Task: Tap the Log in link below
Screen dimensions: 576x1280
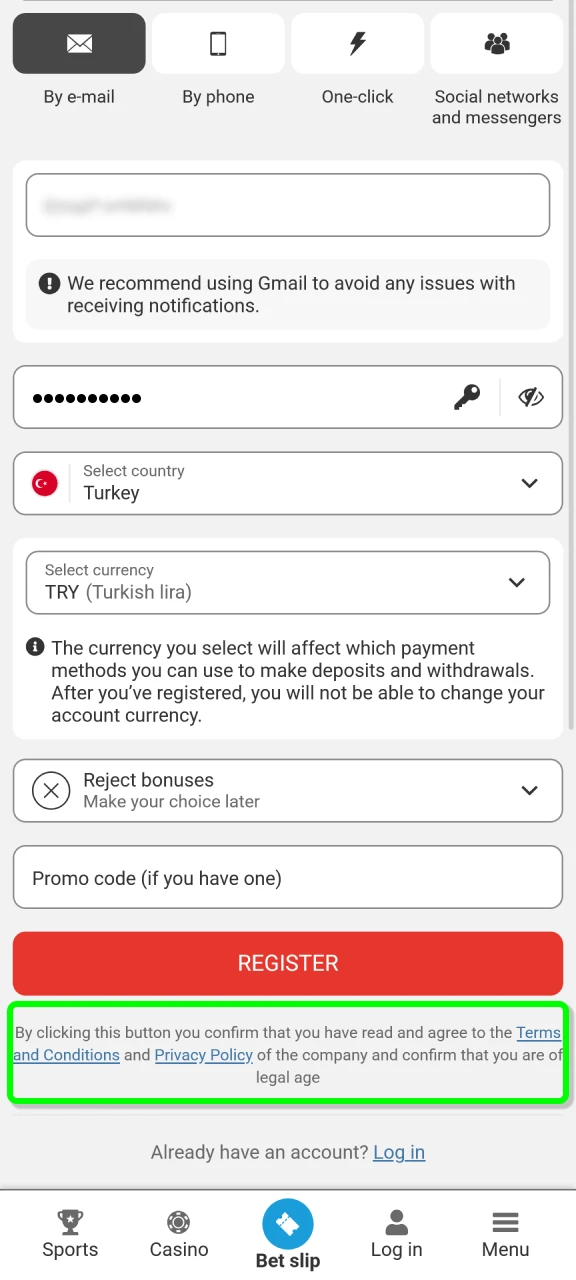Action: tap(399, 1152)
